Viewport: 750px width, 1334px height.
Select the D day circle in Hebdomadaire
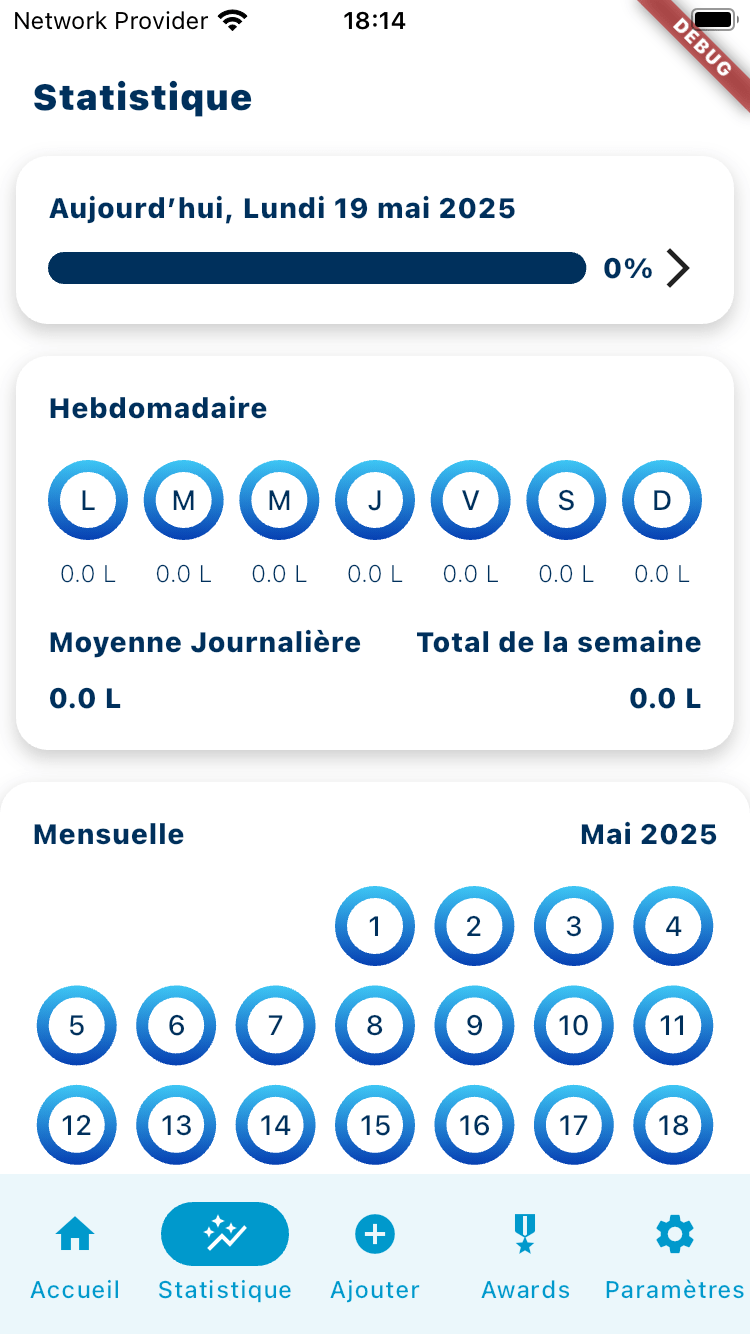[661, 501]
